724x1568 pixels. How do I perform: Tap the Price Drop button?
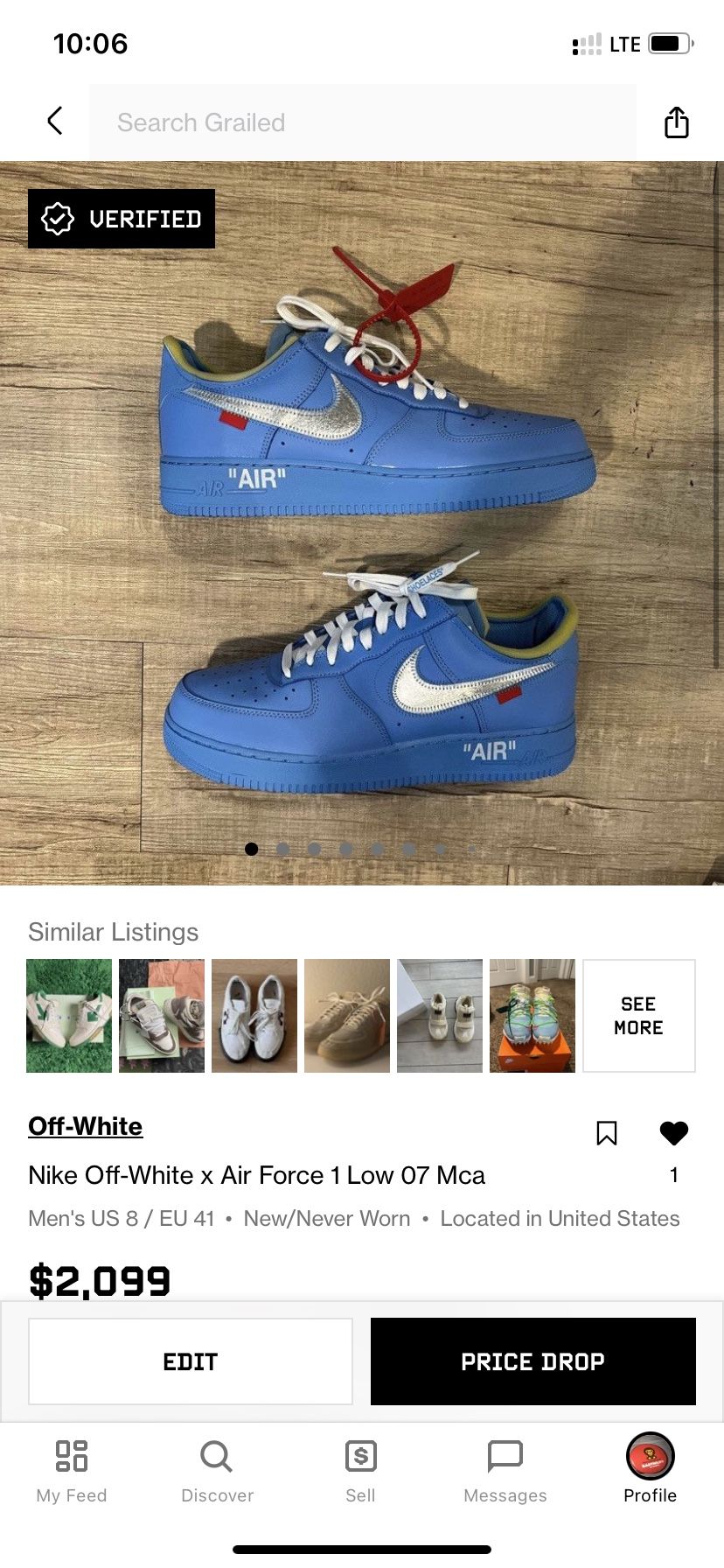click(533, 1361)
